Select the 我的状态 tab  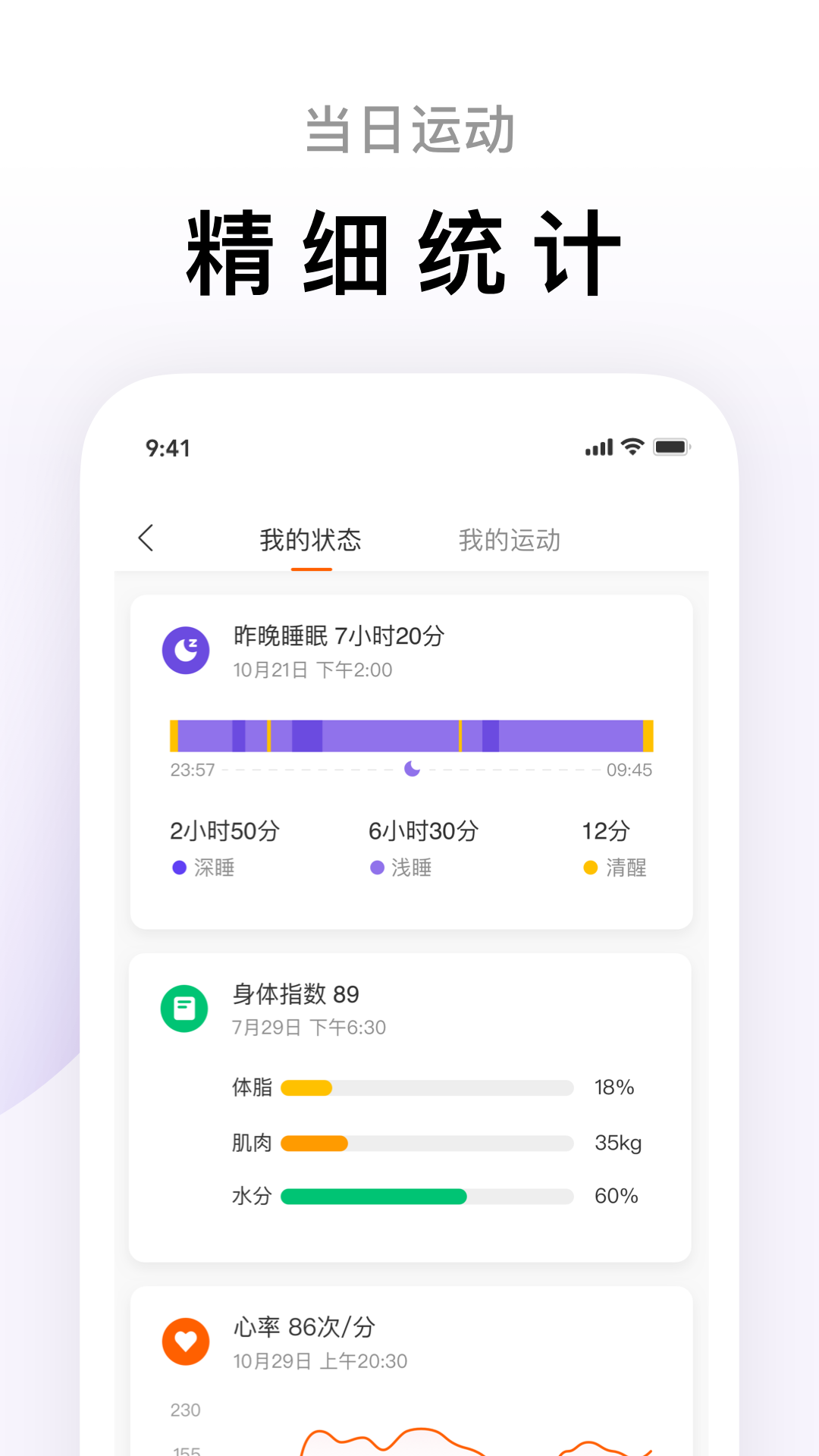311,540
